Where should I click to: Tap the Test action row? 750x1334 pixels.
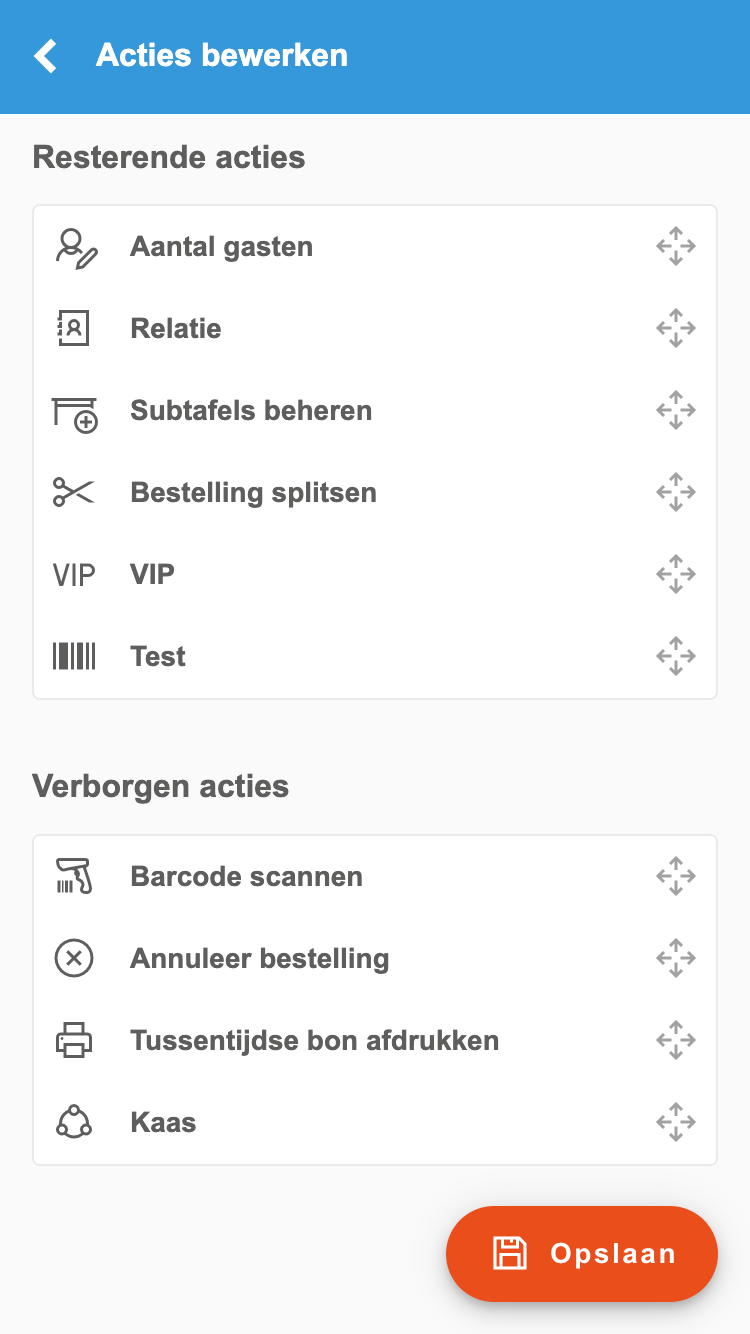[375, 657]
